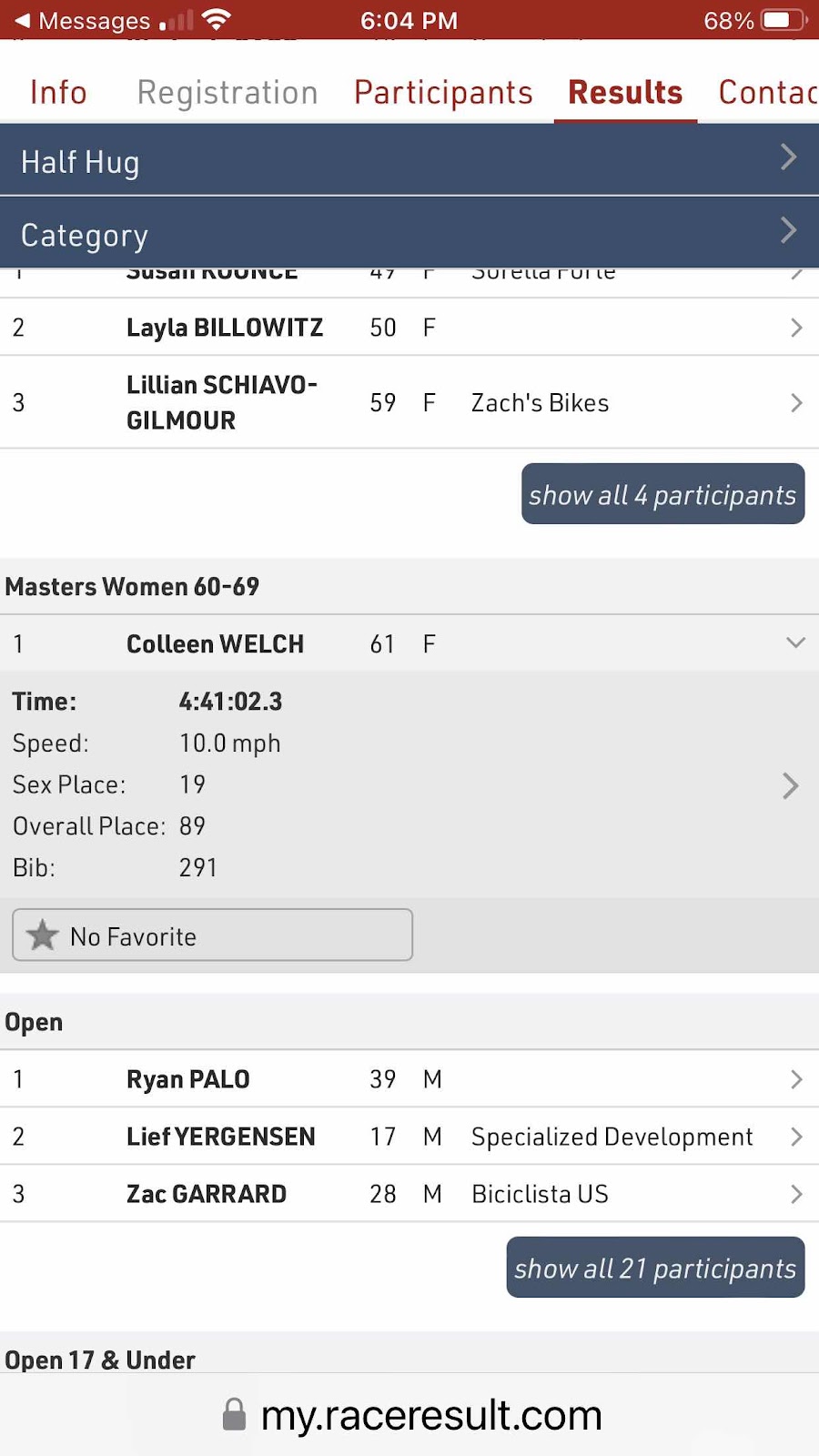Image resolution: width=819 pixels, height=1456 pixels.
Task: Expand Layla BILLOWITZ result row
Action: point(409,328)
